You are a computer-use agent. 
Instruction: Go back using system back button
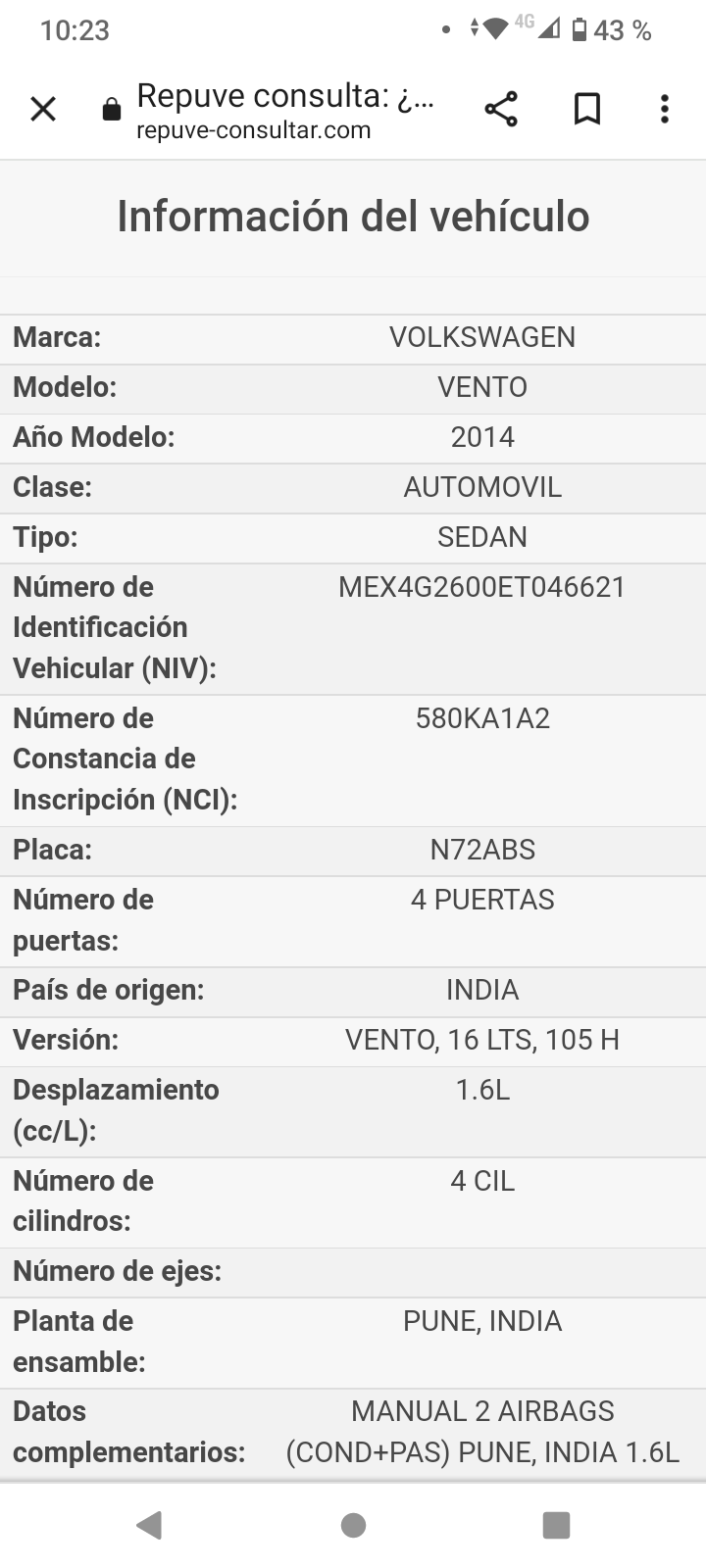(149, 1525)
